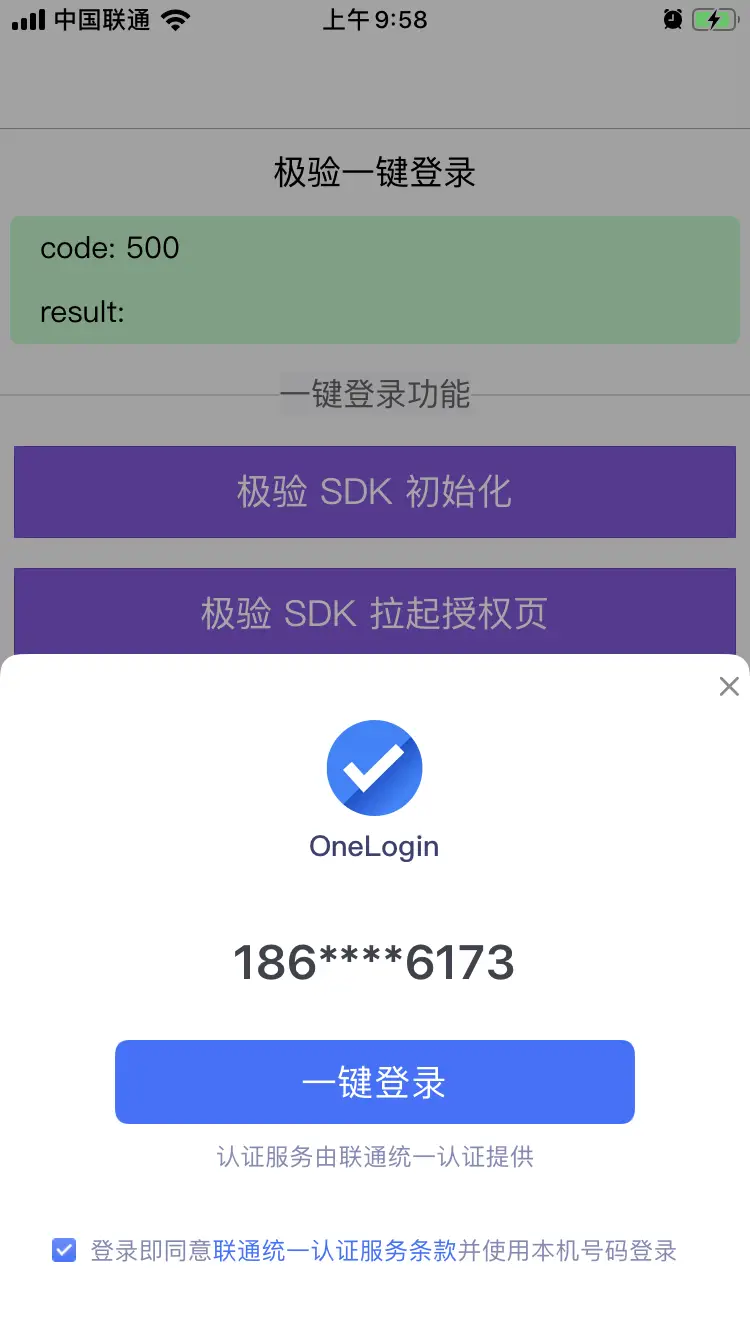Close the OneLogin authorization sheet
Screen dimensions: 750x1334
click(x=729, y=686)
